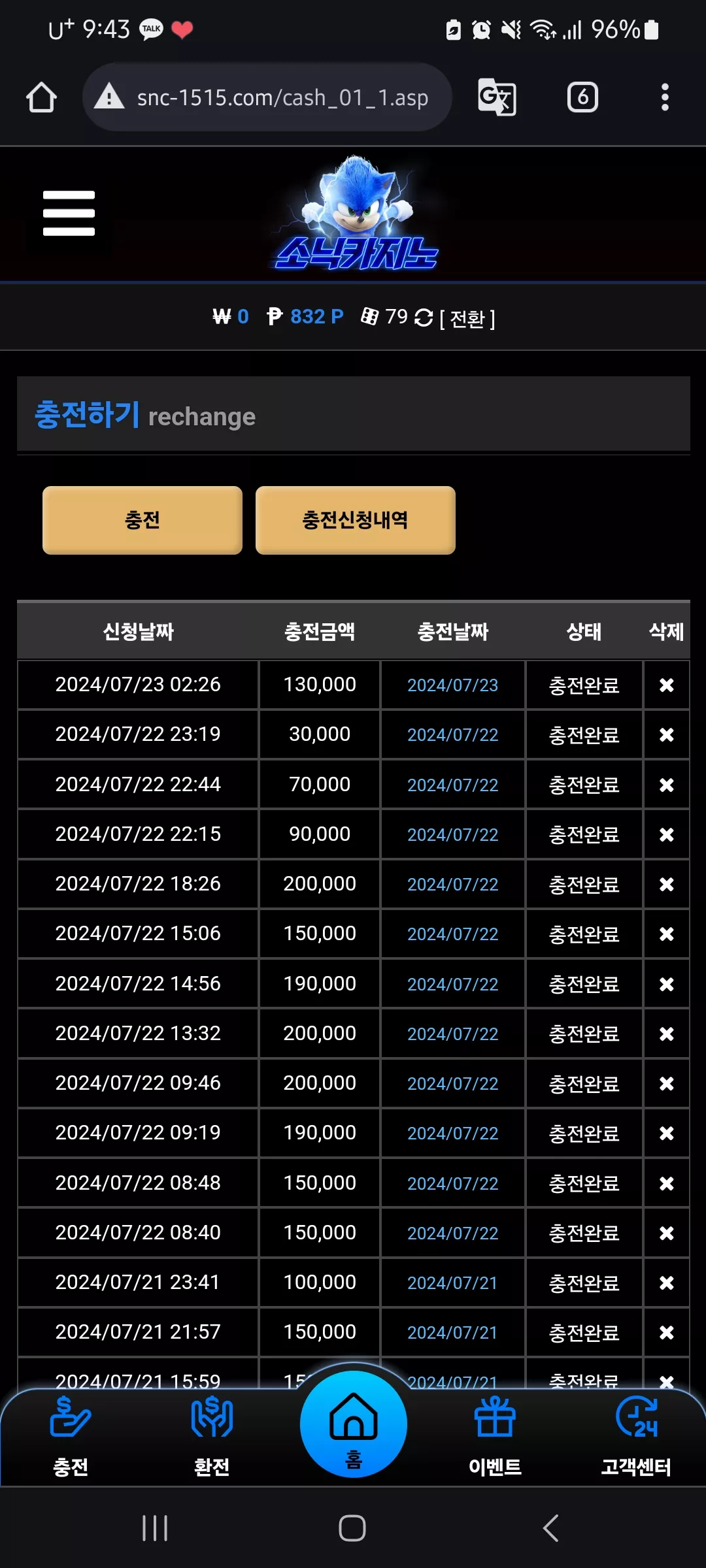Select the 충전 button
The image size is (706, 1568).
(143, 520)
